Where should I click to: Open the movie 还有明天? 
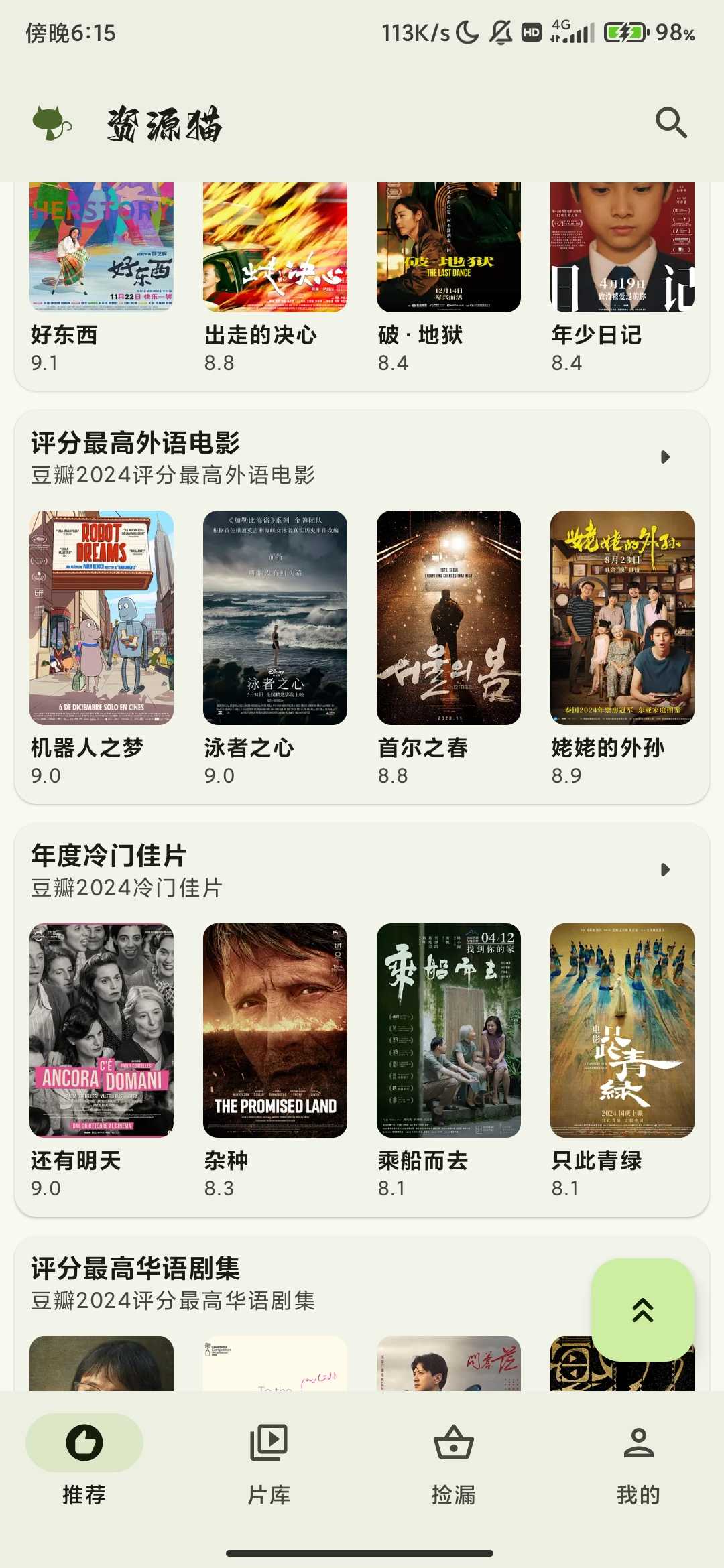pyautogui.click(x=102, y=1031)
